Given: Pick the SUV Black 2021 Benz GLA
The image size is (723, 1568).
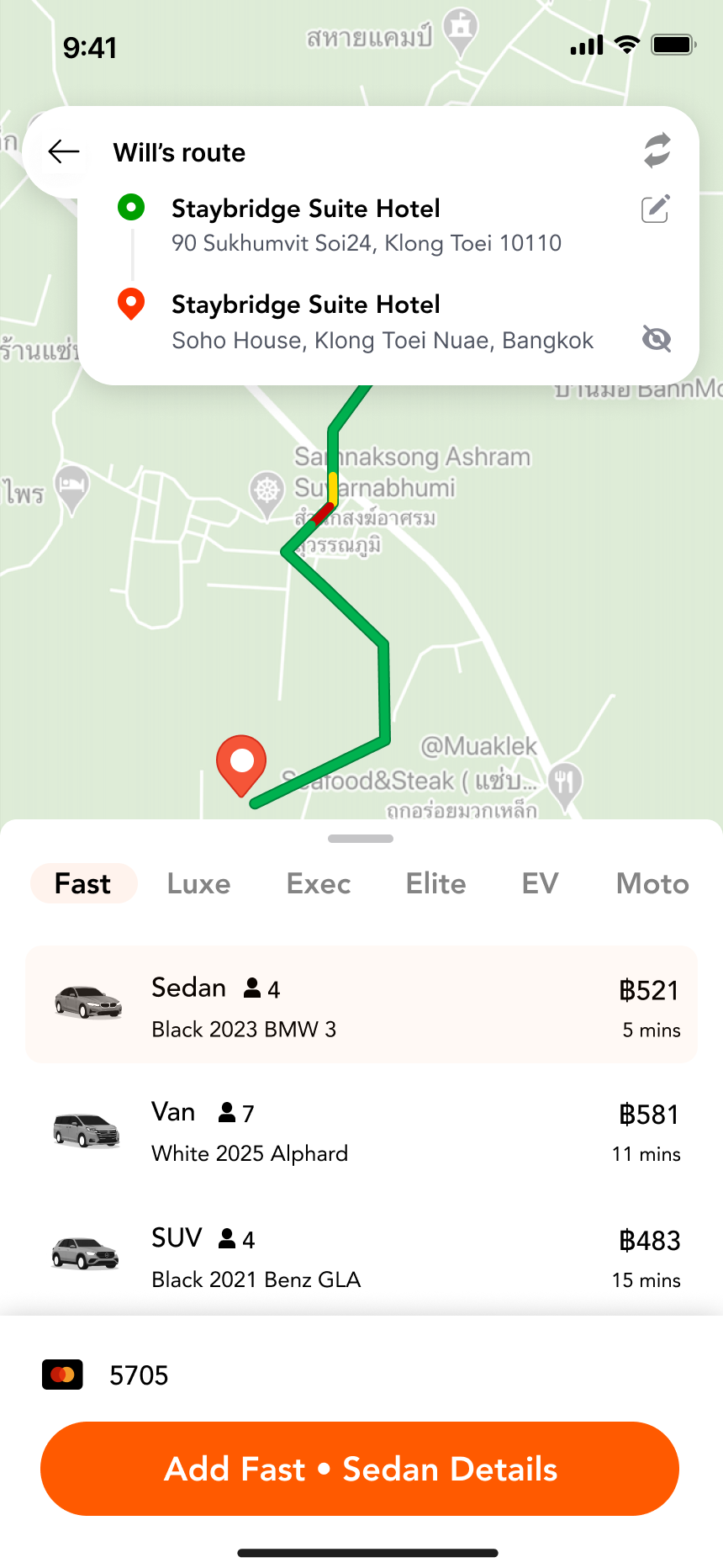Looking at the screenshot, I should [x=361, y=1258].
